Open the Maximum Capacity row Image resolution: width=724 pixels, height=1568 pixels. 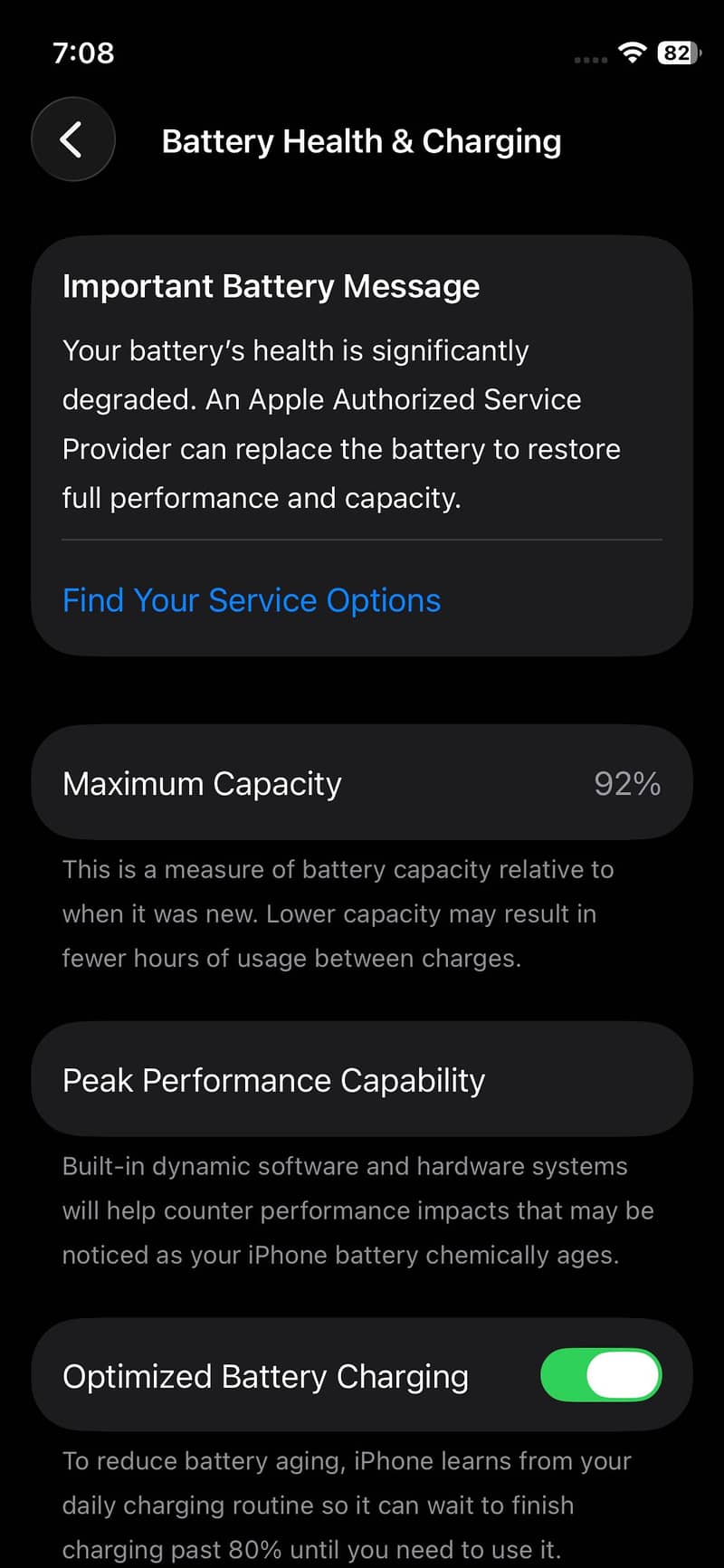coord(361,782)
